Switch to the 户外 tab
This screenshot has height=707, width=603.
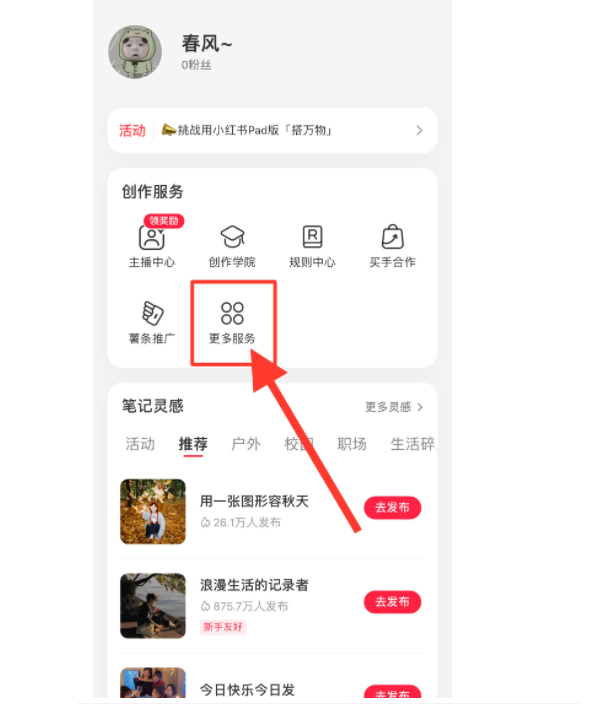(246, 444)
